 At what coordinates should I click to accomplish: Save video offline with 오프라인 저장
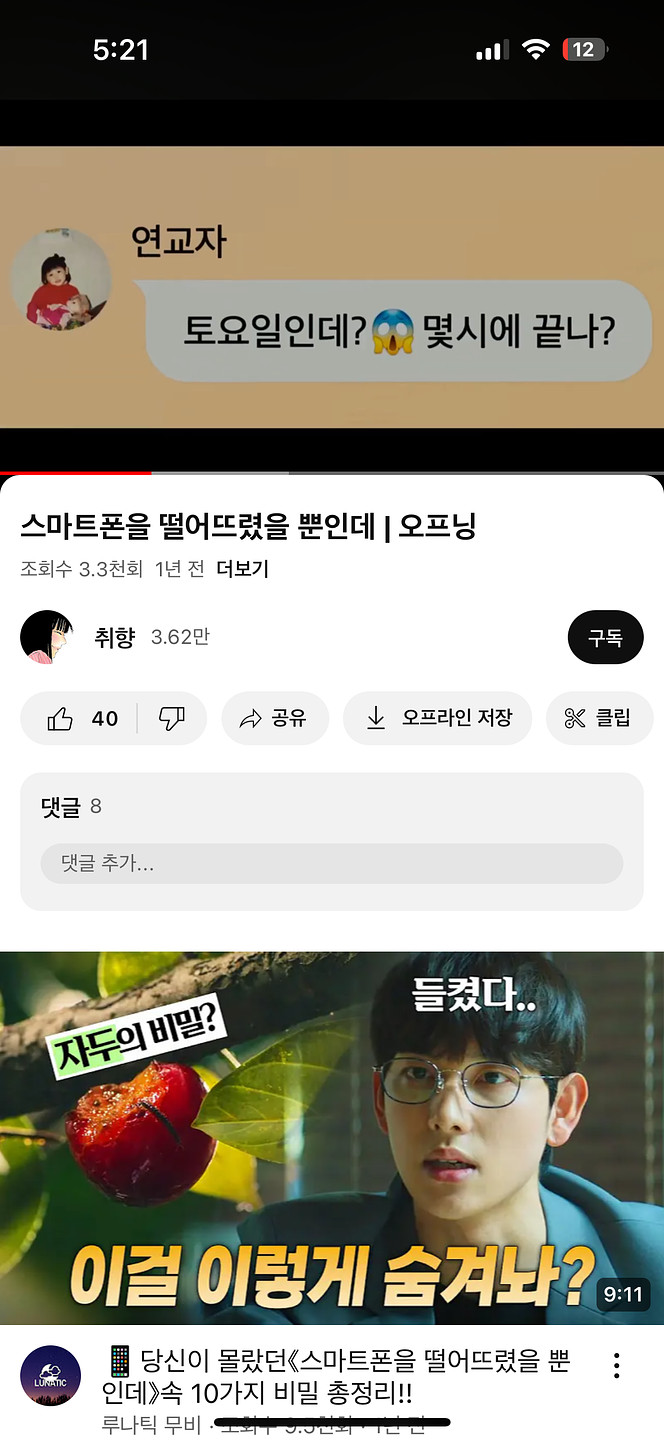click(439, 718)
